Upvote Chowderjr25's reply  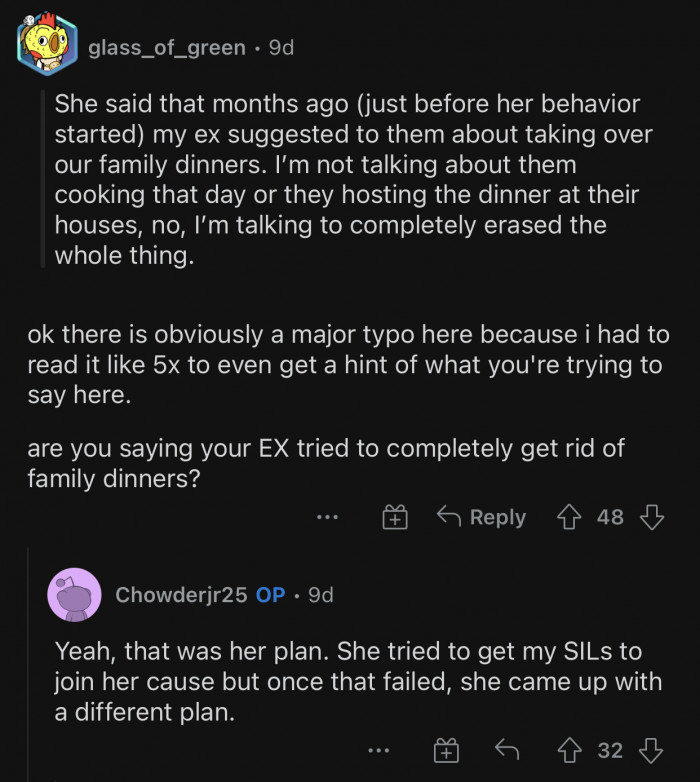(x=570, y=750)
